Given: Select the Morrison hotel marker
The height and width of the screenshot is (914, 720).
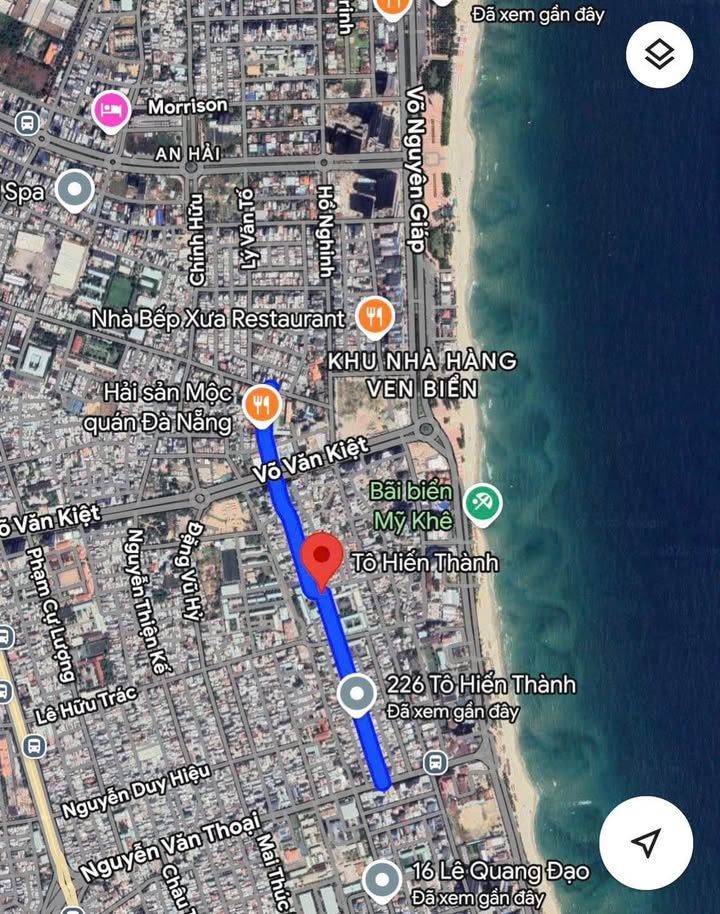Looking at the screenshot, I should click(112, 110).
